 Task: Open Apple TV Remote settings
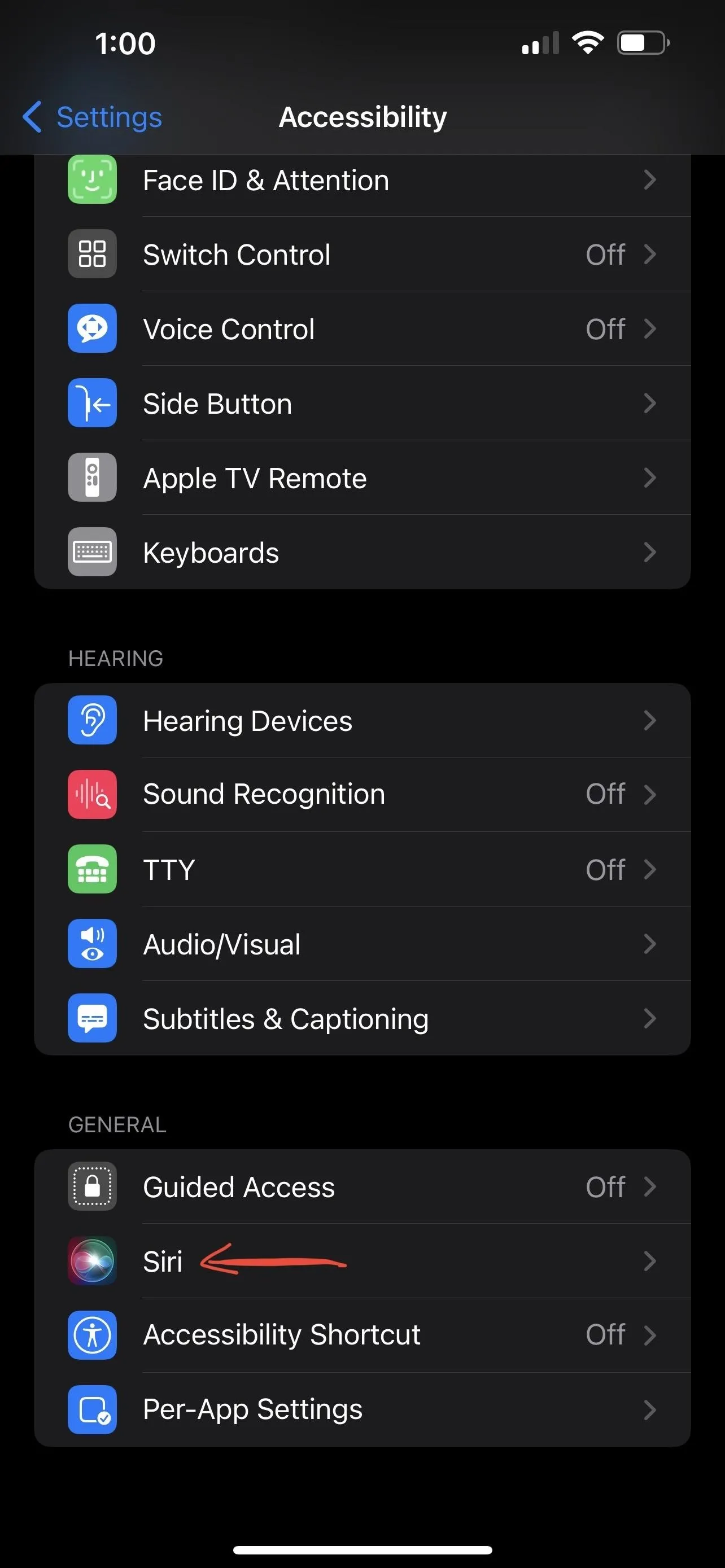tap(362, 478)
